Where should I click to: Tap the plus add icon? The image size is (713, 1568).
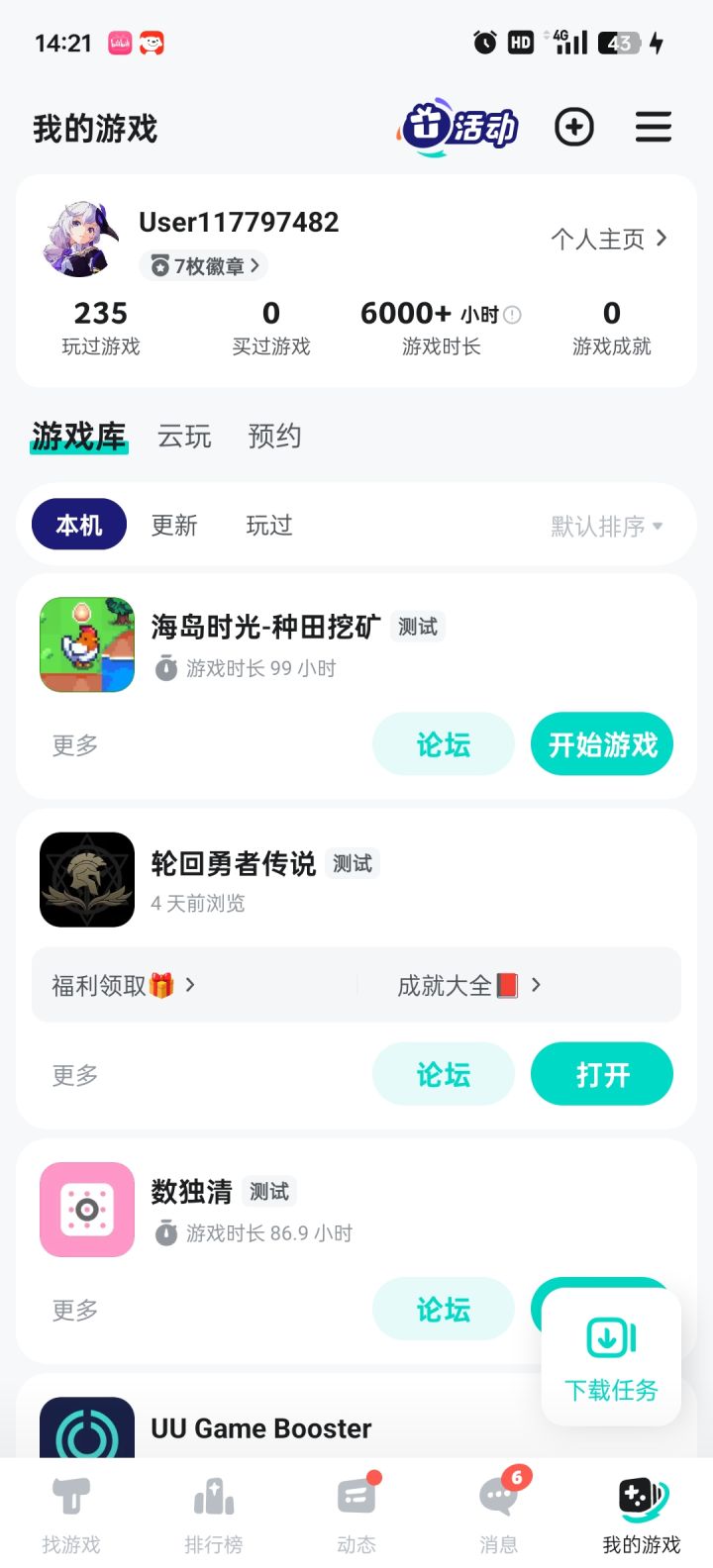tap(574, 128)
